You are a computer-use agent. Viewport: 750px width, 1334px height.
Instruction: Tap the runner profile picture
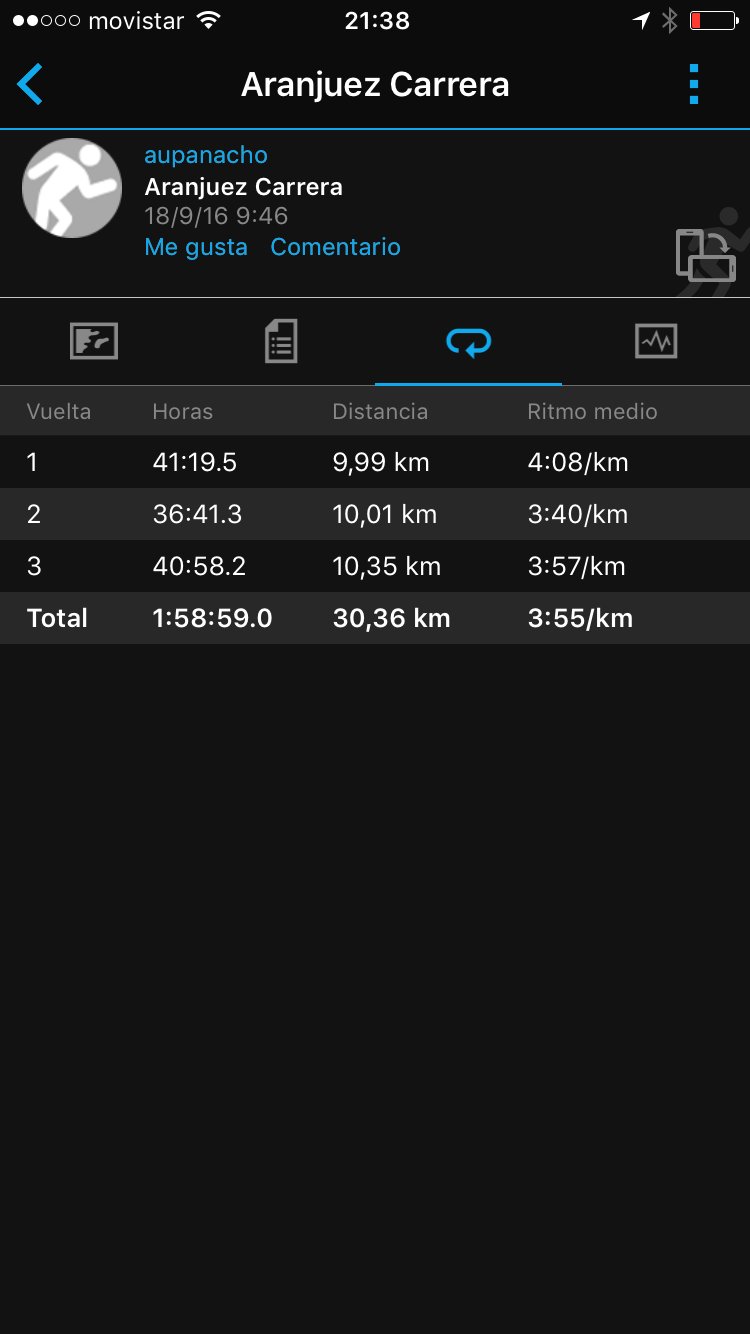tap(72, 188)
